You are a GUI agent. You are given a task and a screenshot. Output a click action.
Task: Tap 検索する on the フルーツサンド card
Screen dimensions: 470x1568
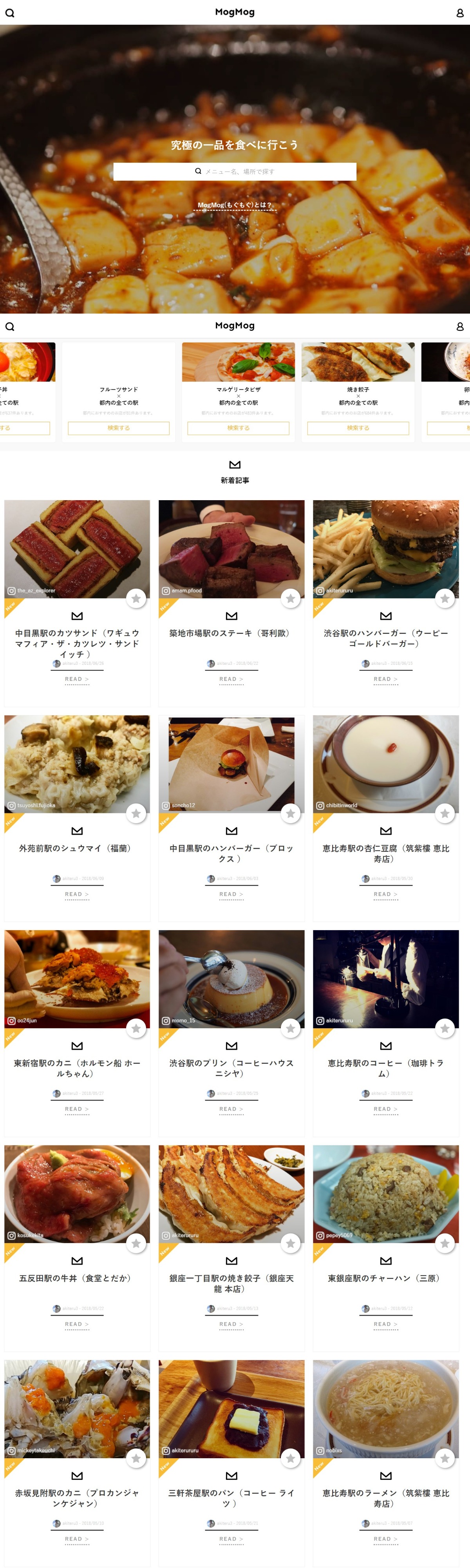(x=119, y=428)
